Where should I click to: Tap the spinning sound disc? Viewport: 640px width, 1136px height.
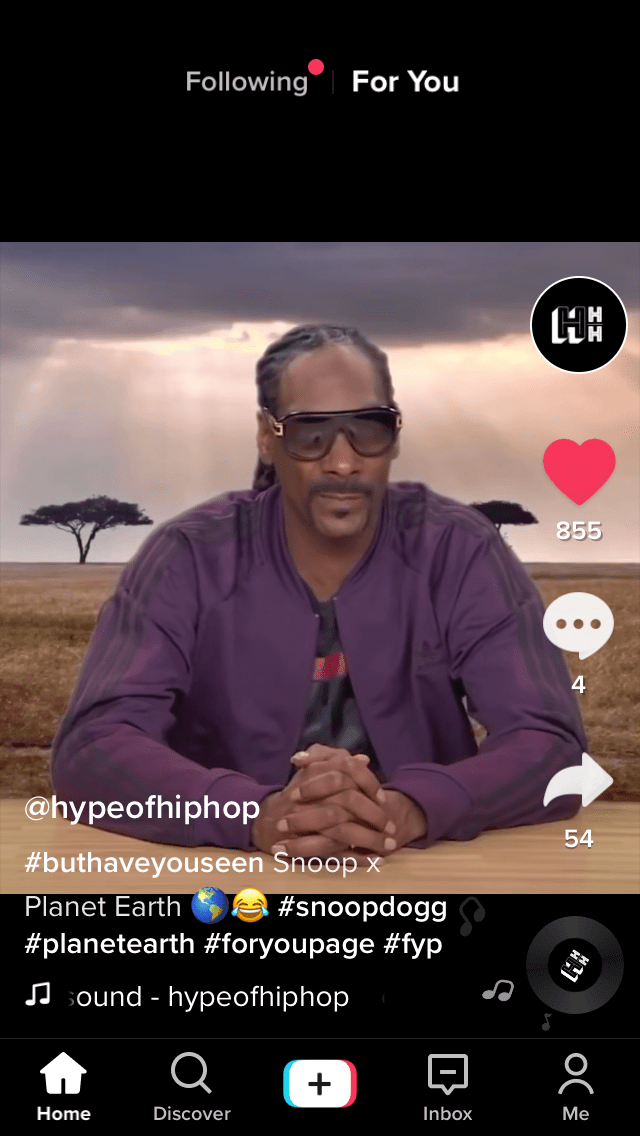coord(574,965)
